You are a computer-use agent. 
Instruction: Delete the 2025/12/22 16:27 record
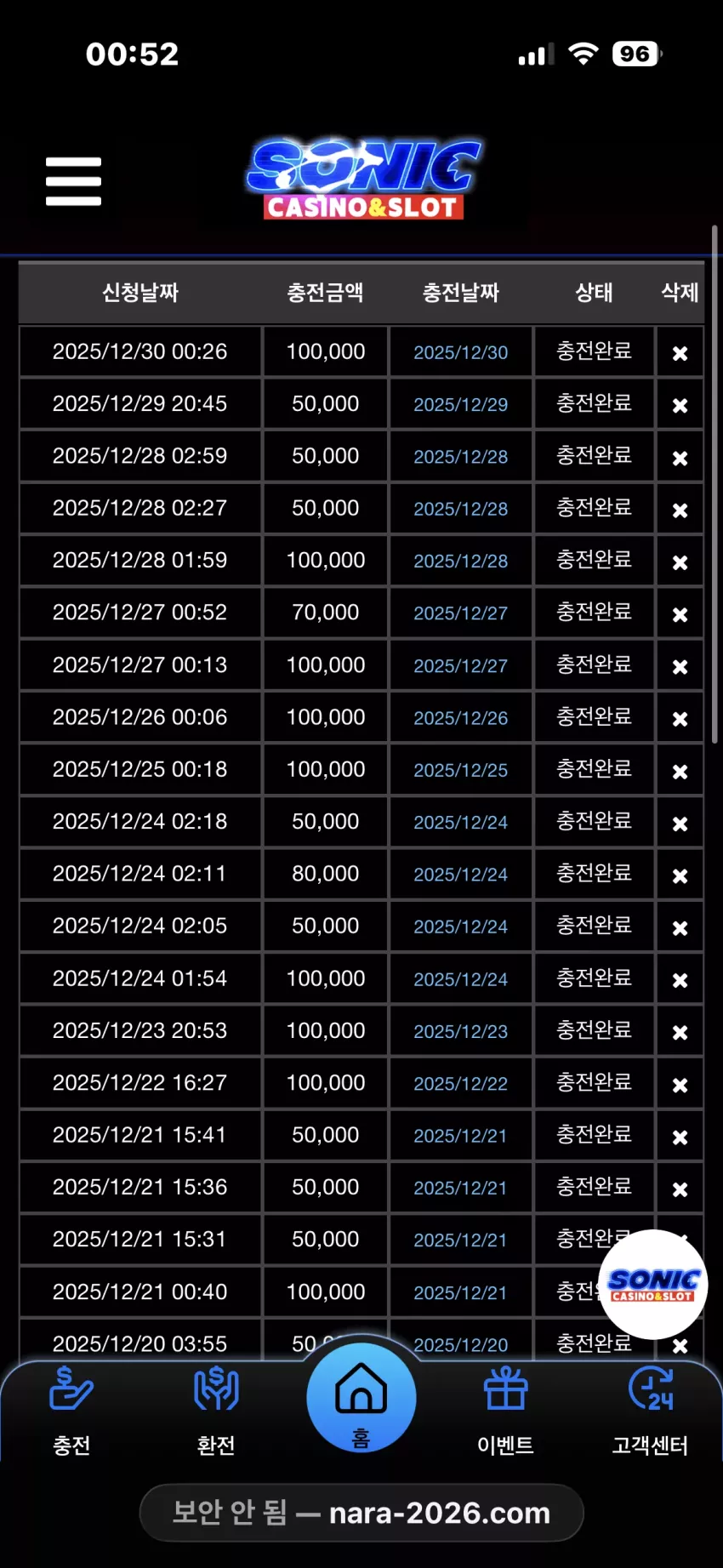(x=680, y=1085)
